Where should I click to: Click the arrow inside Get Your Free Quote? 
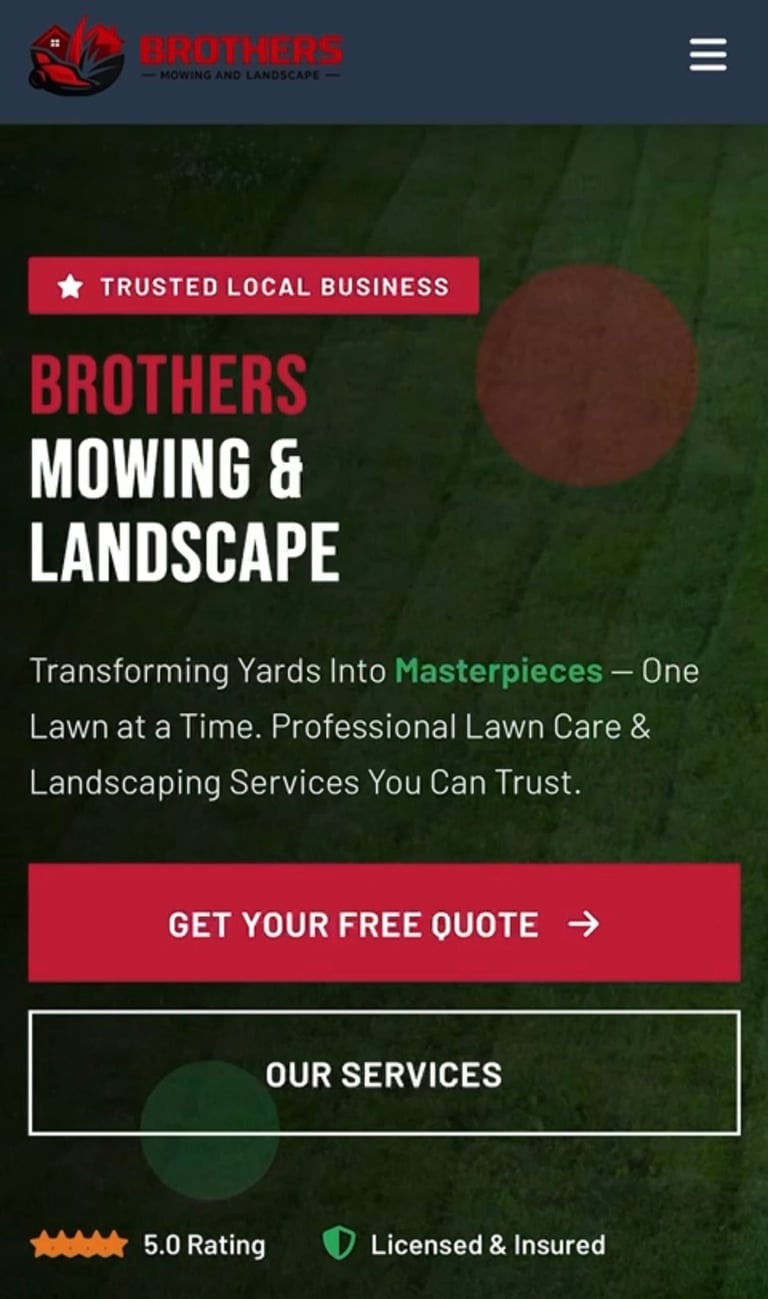[584, 925]
